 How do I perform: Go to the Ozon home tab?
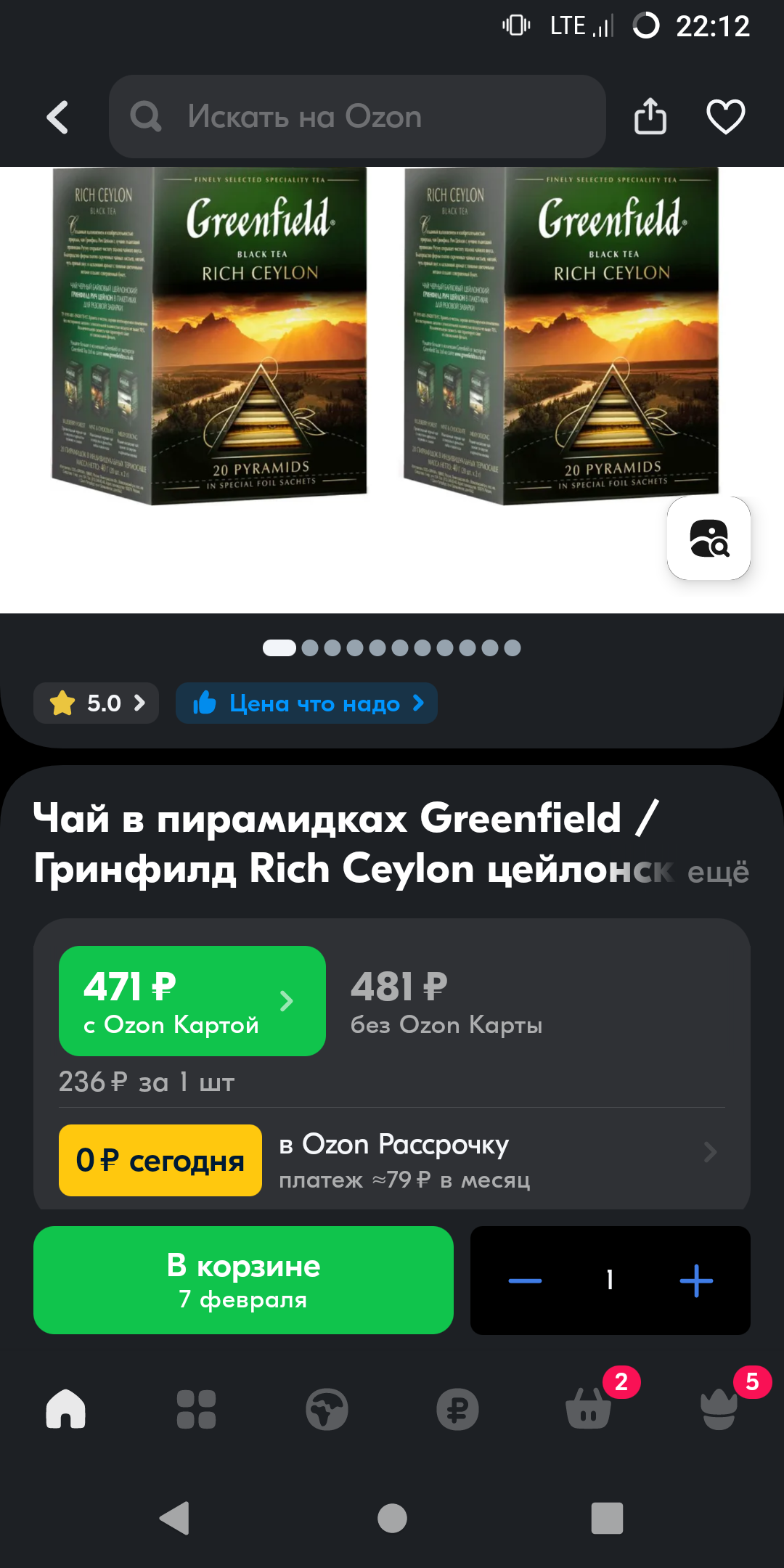tap(66, 1409)
